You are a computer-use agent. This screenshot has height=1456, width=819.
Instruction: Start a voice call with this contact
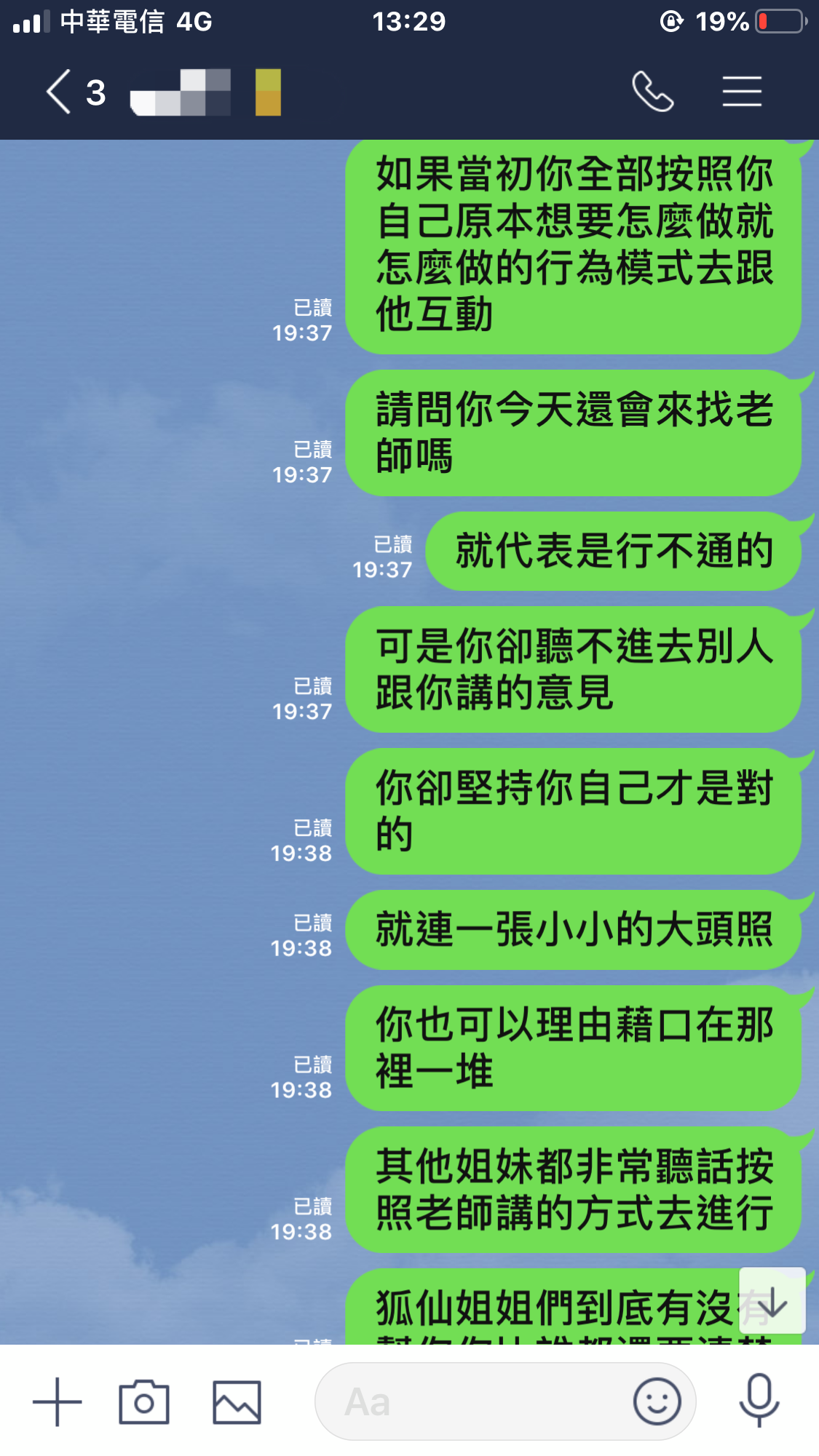[653, 92]
